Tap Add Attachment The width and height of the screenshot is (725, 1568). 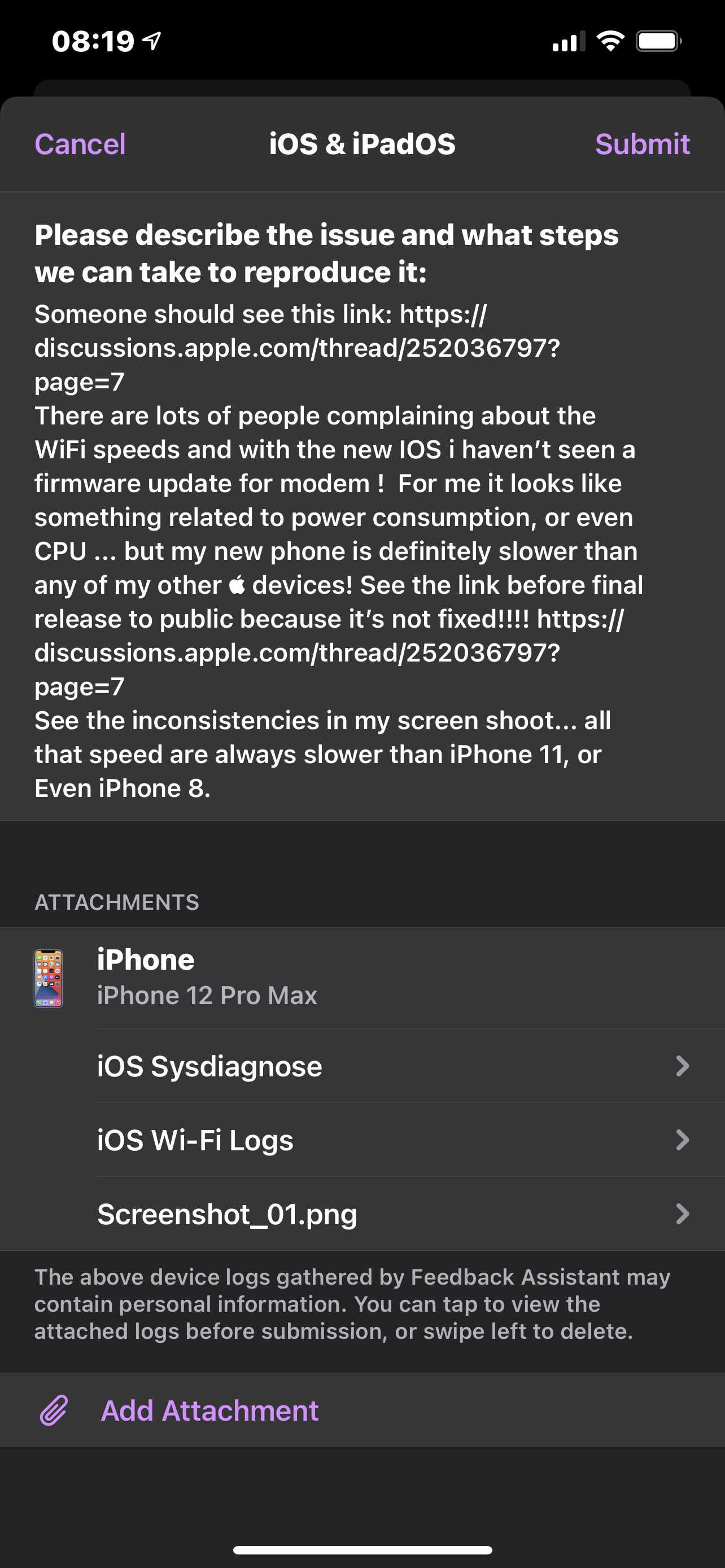[209, 1411]
